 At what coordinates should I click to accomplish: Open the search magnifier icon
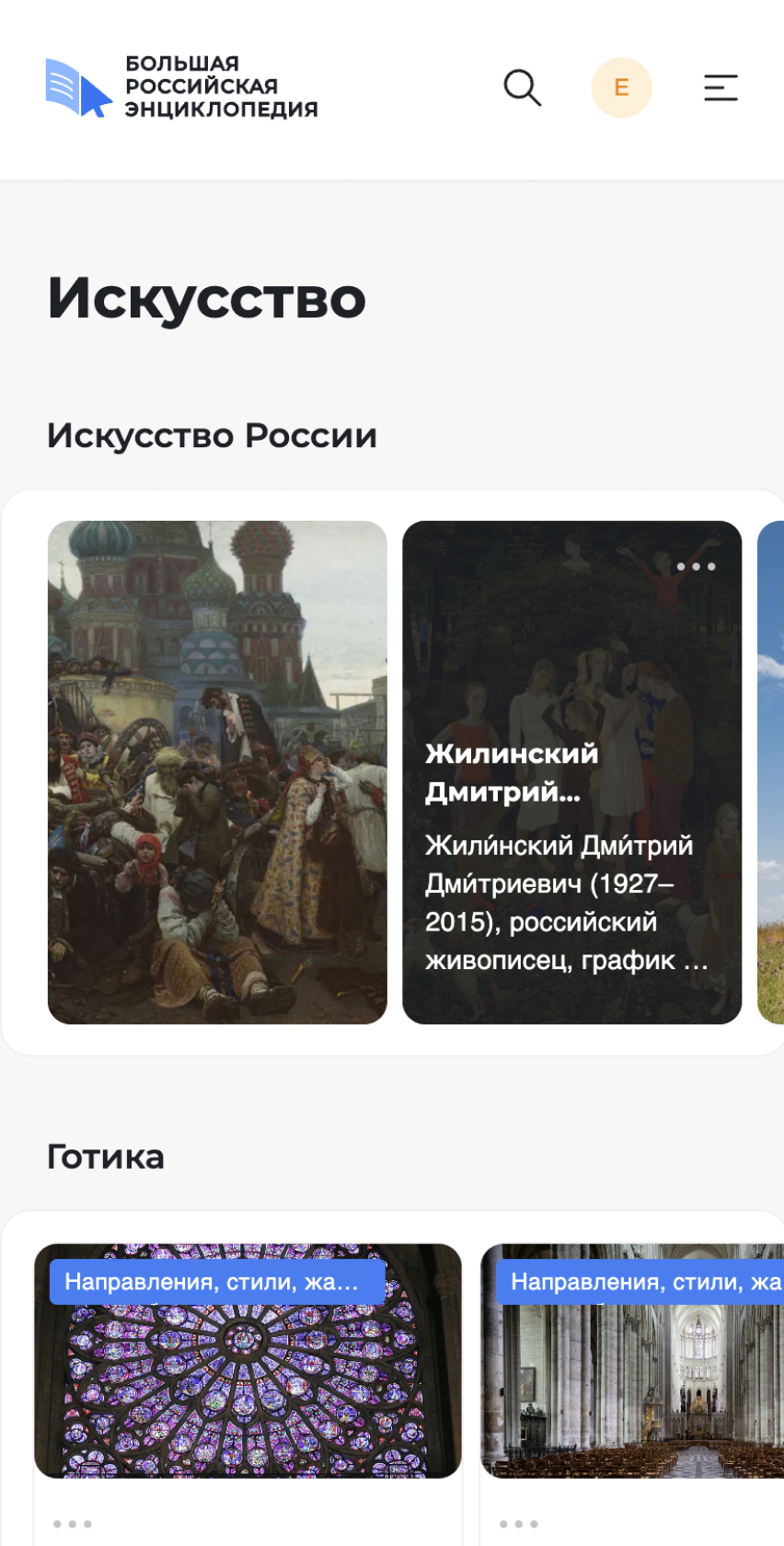(x=522, y=88)
